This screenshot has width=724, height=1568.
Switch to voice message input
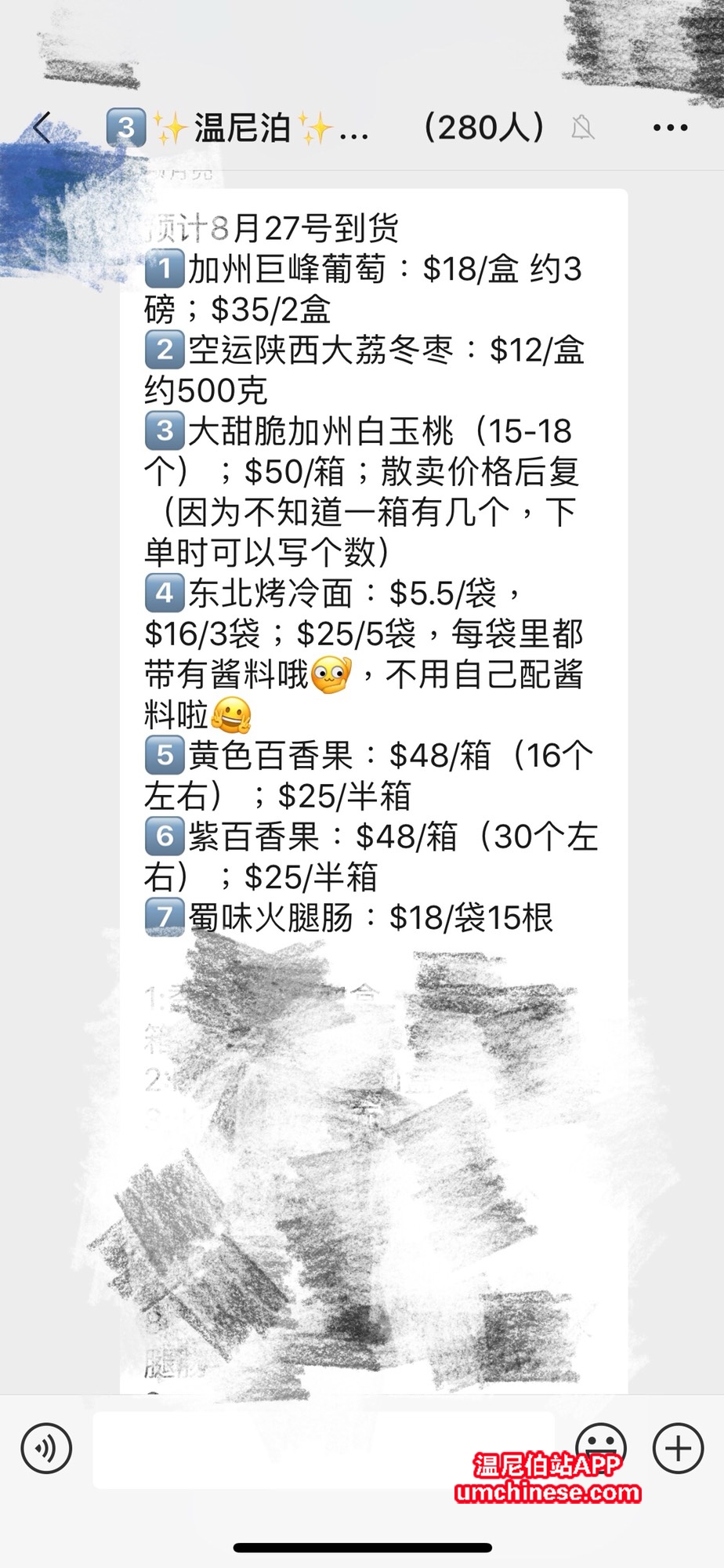tap(47, 1449)
